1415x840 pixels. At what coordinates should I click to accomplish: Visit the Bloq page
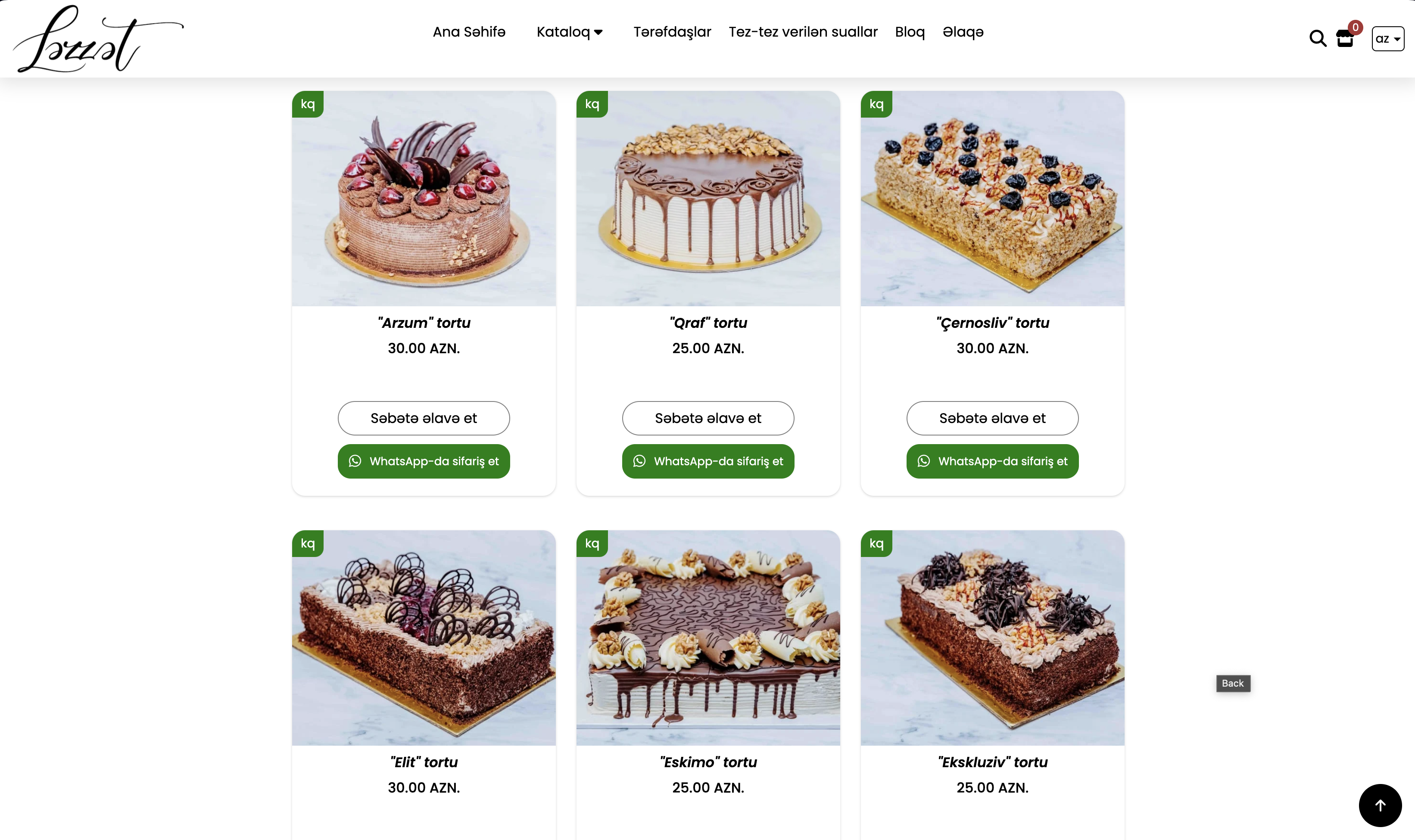click(x=910, y=32)
